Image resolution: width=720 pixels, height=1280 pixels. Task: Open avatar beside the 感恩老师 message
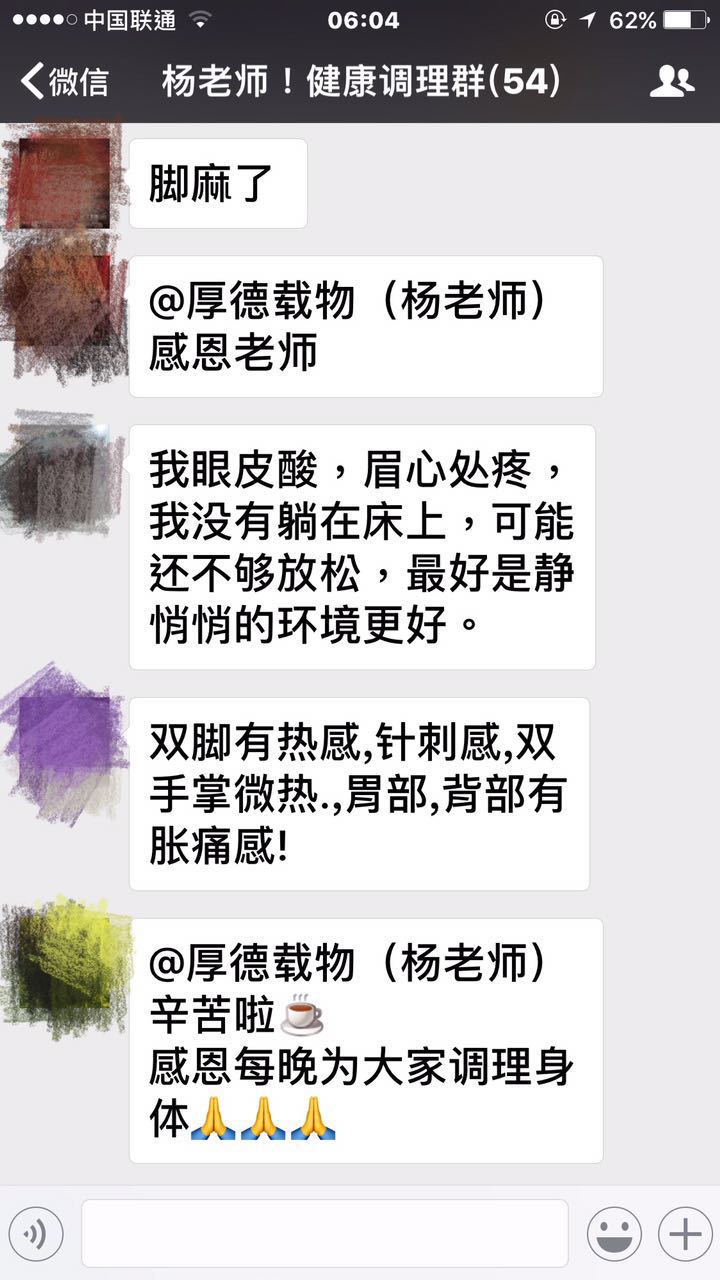[62, 300]
